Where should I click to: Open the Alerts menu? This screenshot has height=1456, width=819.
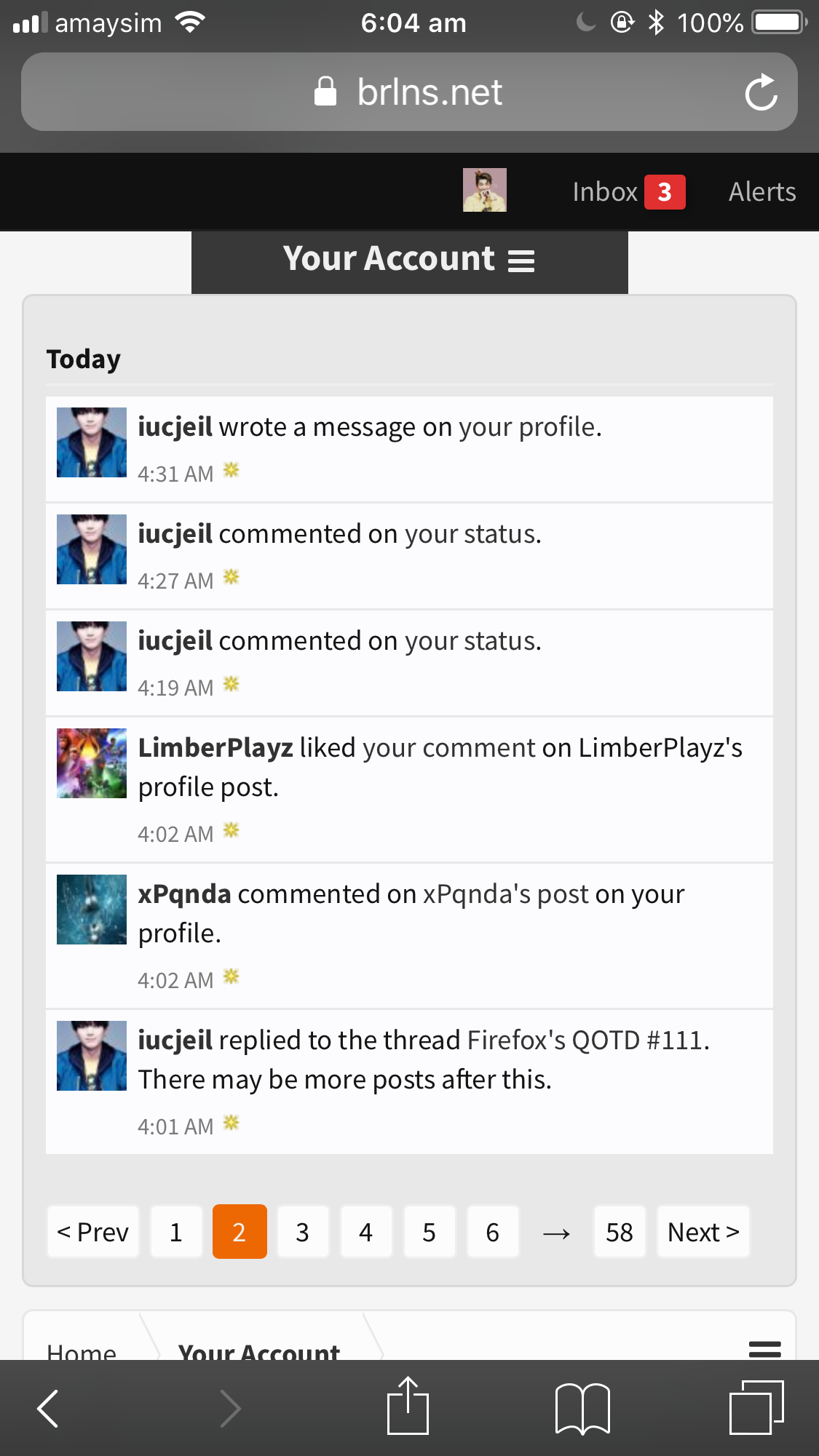pos(761,192)
